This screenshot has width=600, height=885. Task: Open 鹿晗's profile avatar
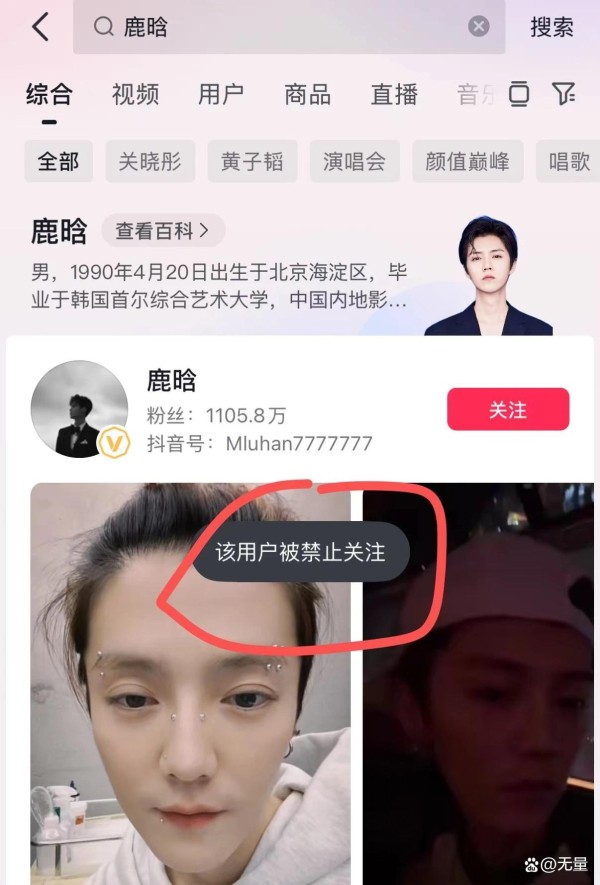pyautogui.click(x=79, y=410)
